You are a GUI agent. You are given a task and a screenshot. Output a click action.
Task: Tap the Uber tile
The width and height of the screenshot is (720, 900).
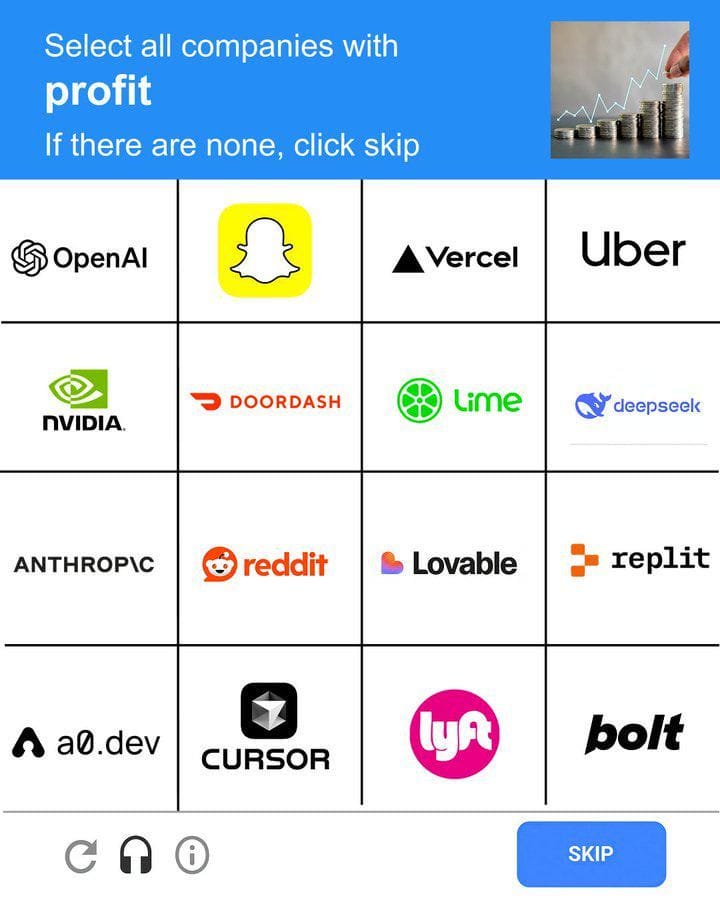click(x=633, y=251)
